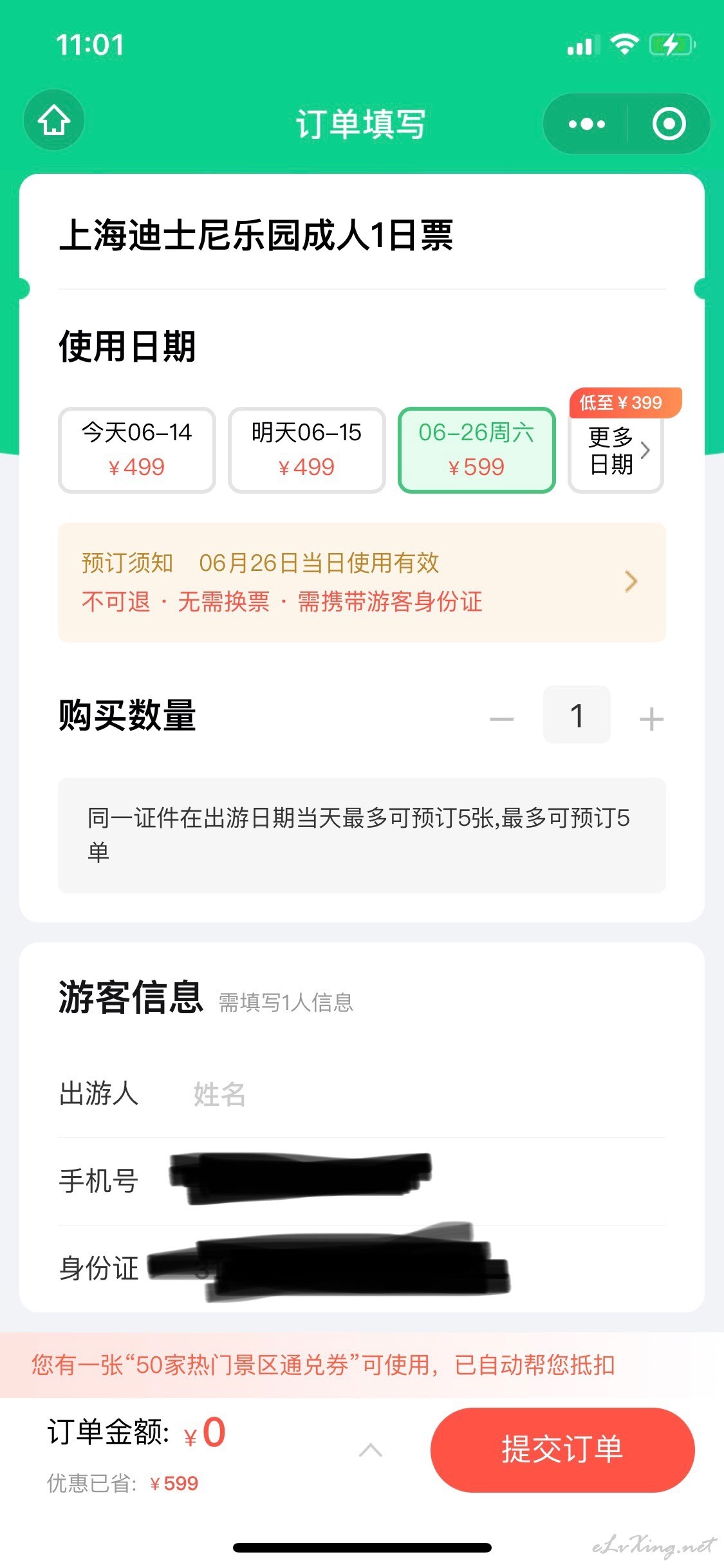The width and height of the screenshot is (724, 1568).
Task: Expand the 预订须知 booking notice
Action: [x=362, y=582]
